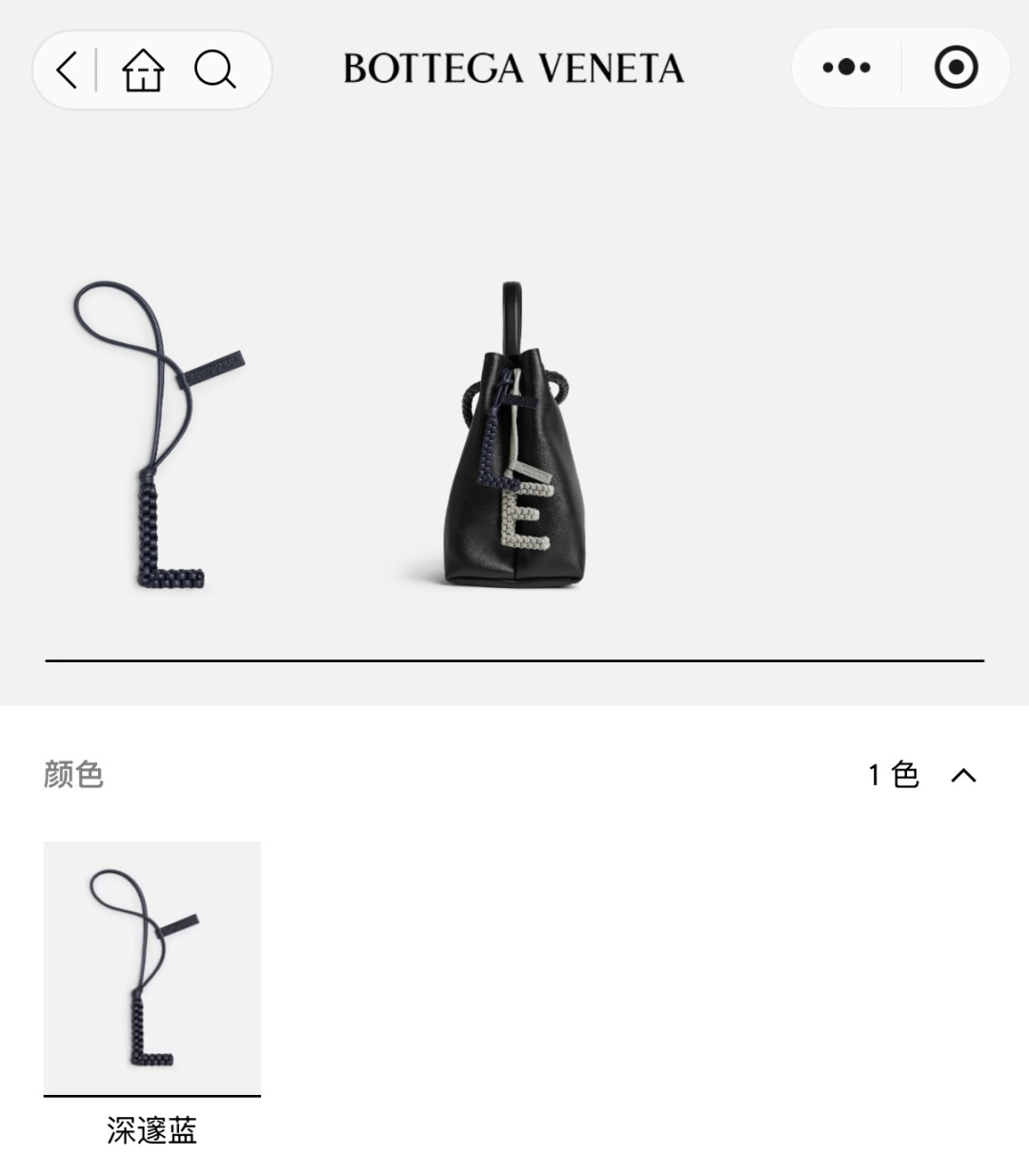The height and width of the screenshot is (1176, 1029).
Task: Open the search magnifier
Action: [214, 70]
